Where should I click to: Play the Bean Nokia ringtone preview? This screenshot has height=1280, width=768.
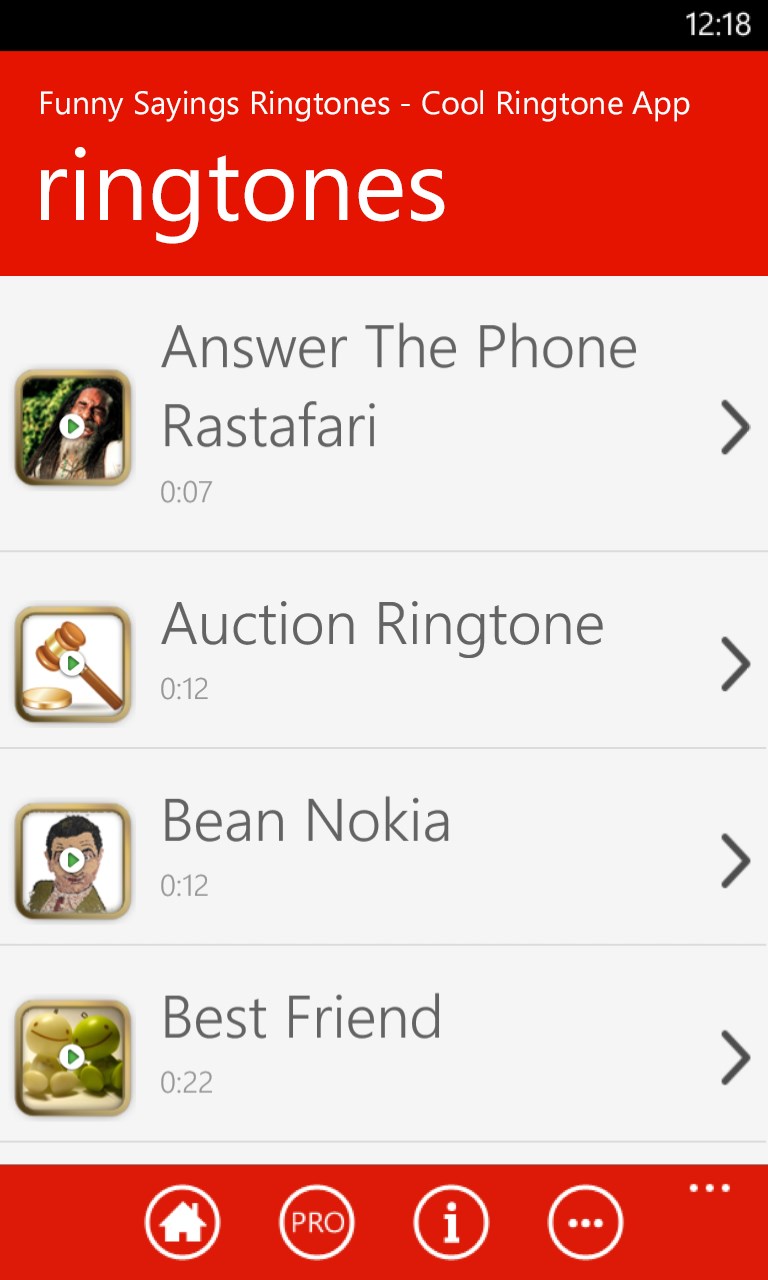[x=72, y=860]
